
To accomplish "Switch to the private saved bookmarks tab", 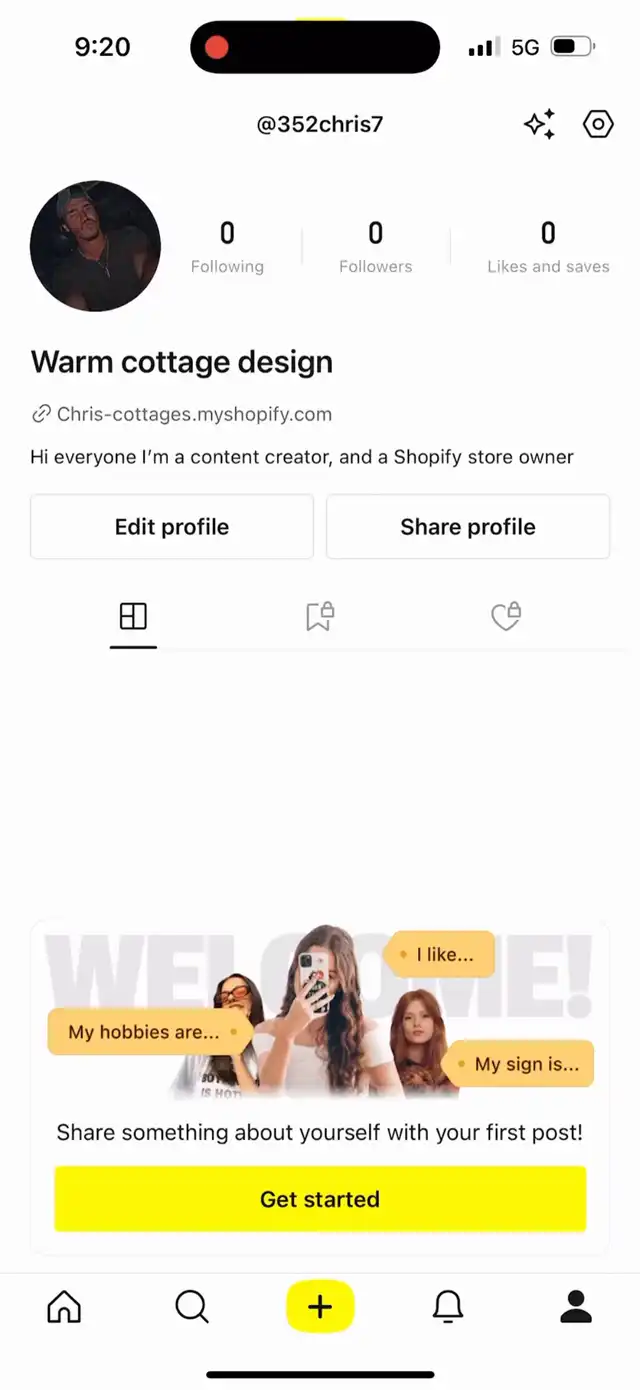I will pyautogui.click(x=319, y=616).
